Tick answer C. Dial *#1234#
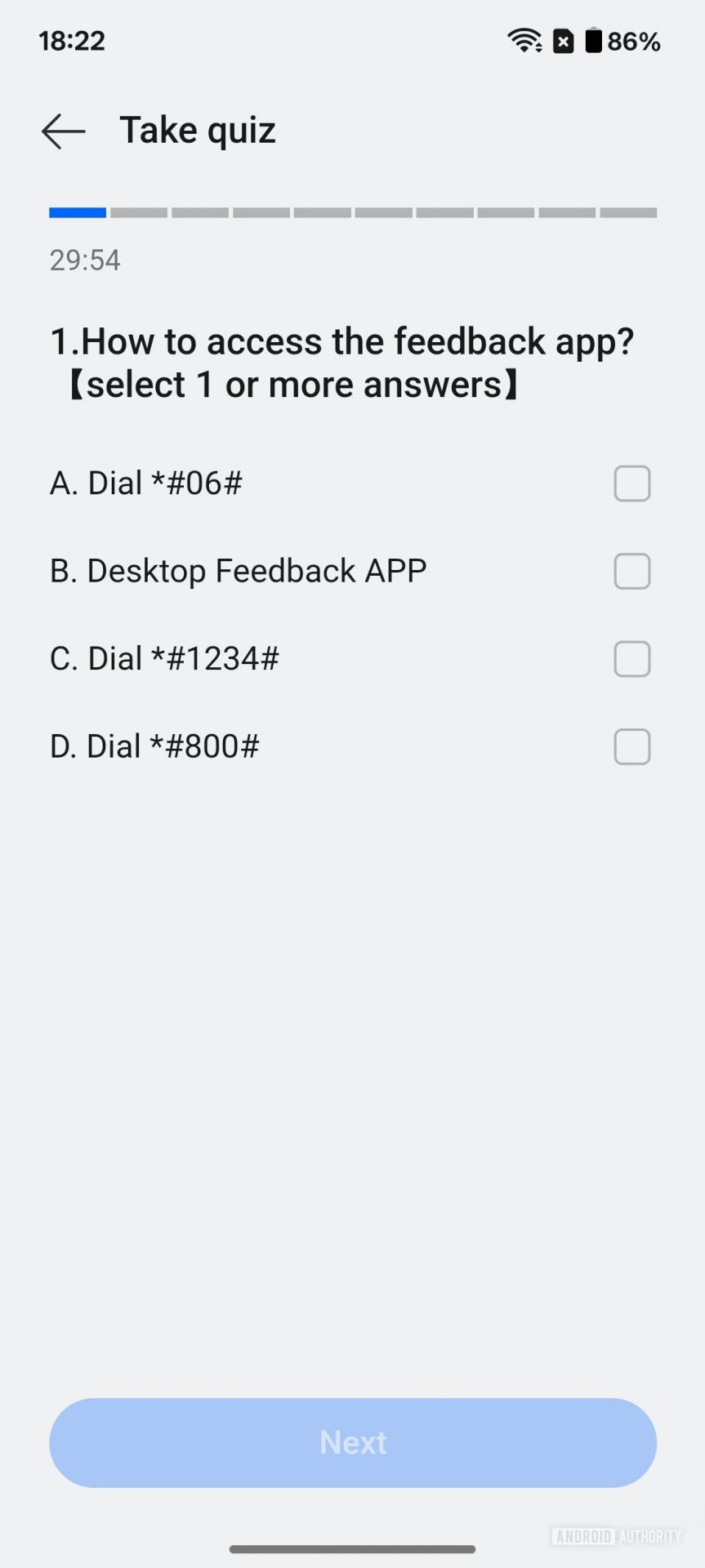 tap(631, 659)
